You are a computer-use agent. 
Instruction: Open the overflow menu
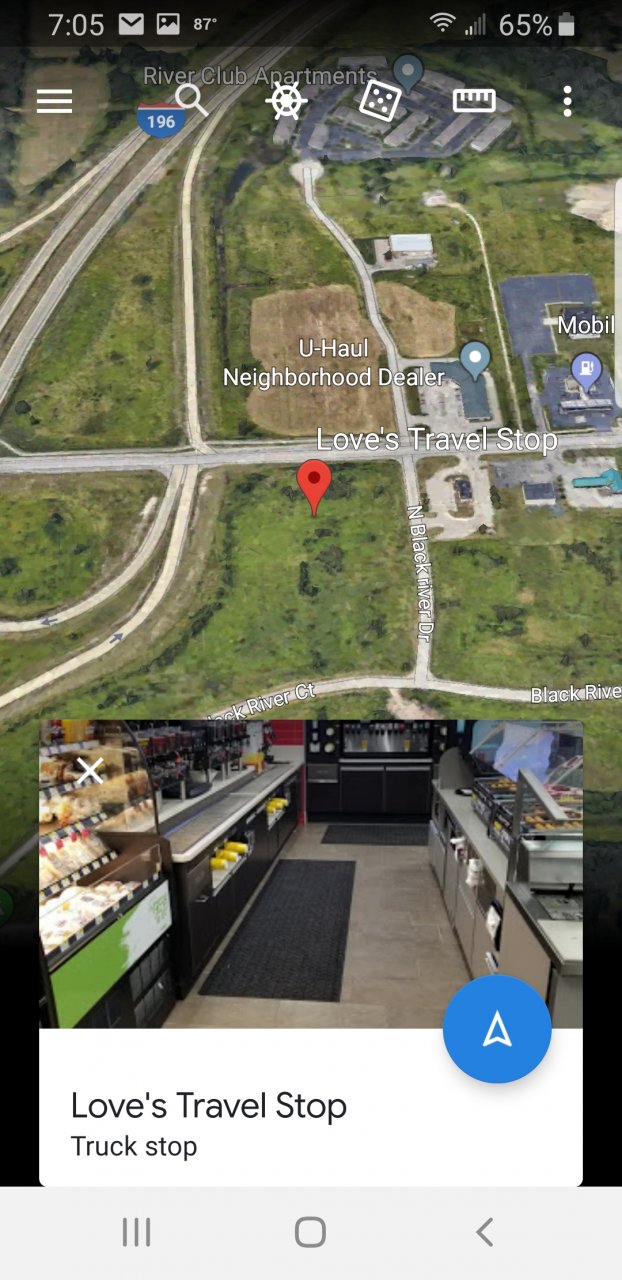[567, 101]
